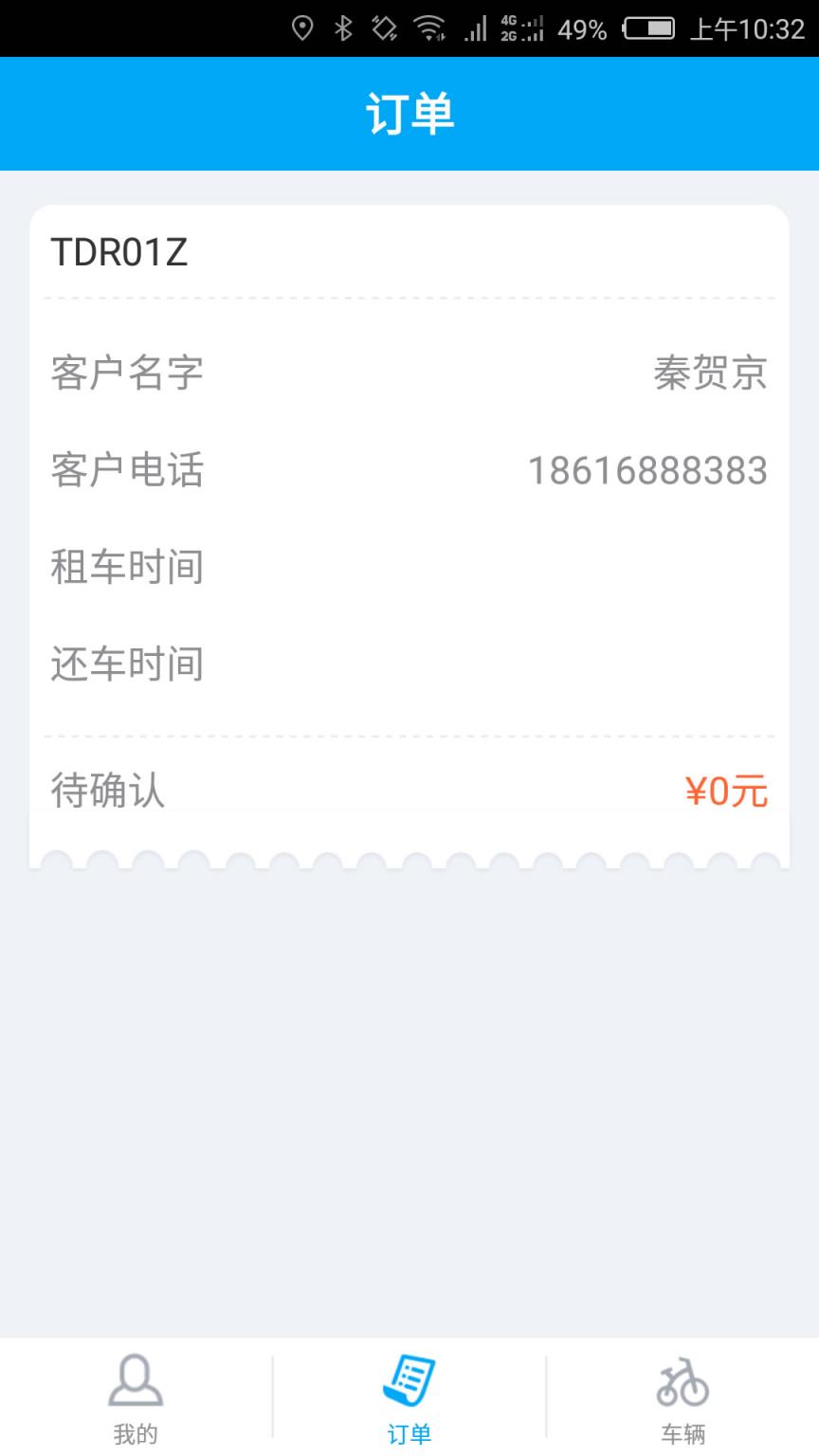Tap the battery indicator icon

click(x=650, y=28)
